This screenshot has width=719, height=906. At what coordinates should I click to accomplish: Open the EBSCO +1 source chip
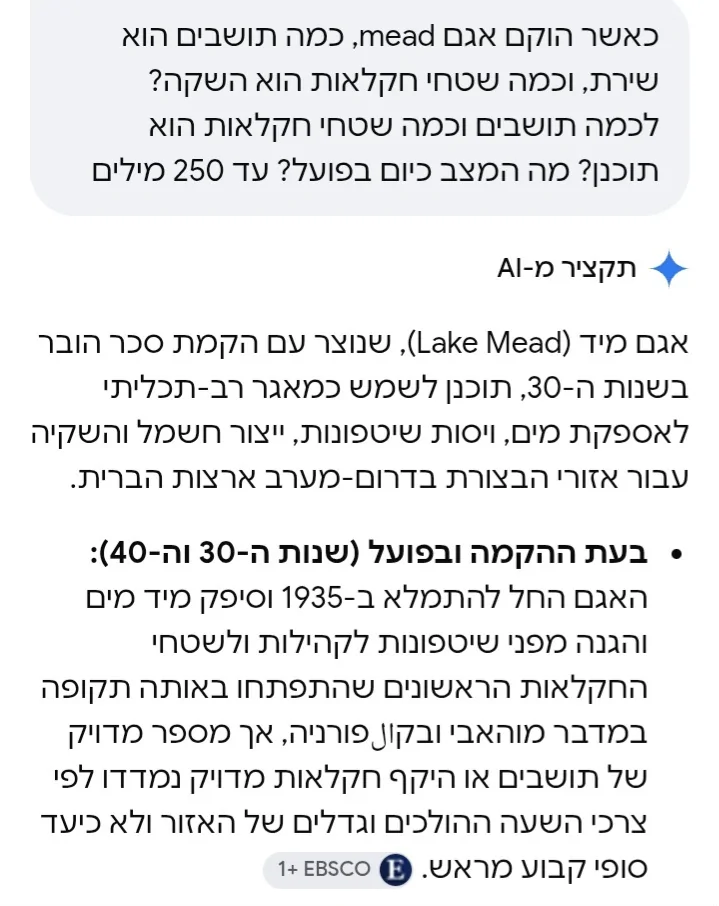(339, 868)
